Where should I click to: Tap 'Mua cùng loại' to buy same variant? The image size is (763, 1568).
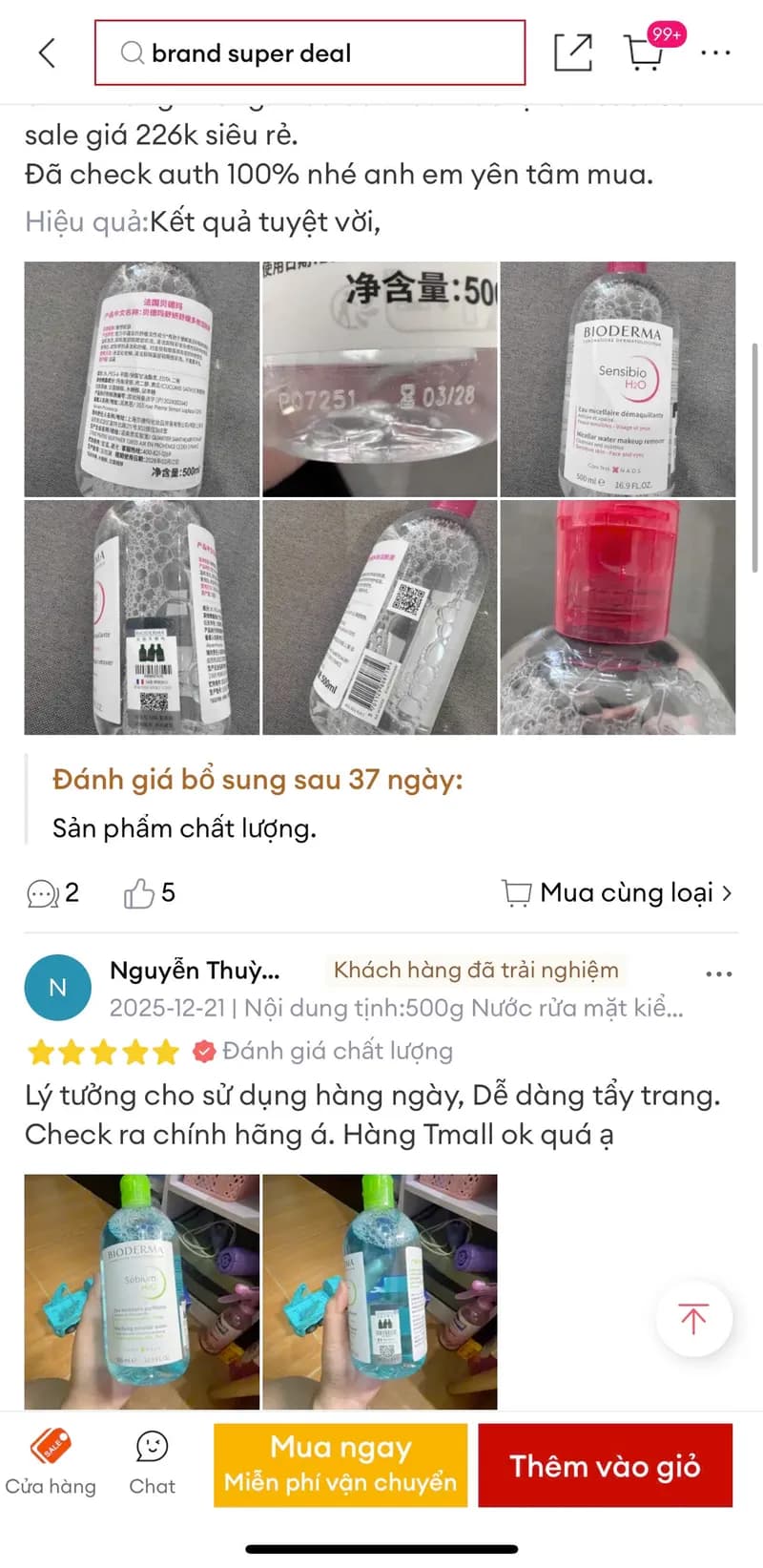click(x=618, y=893)
